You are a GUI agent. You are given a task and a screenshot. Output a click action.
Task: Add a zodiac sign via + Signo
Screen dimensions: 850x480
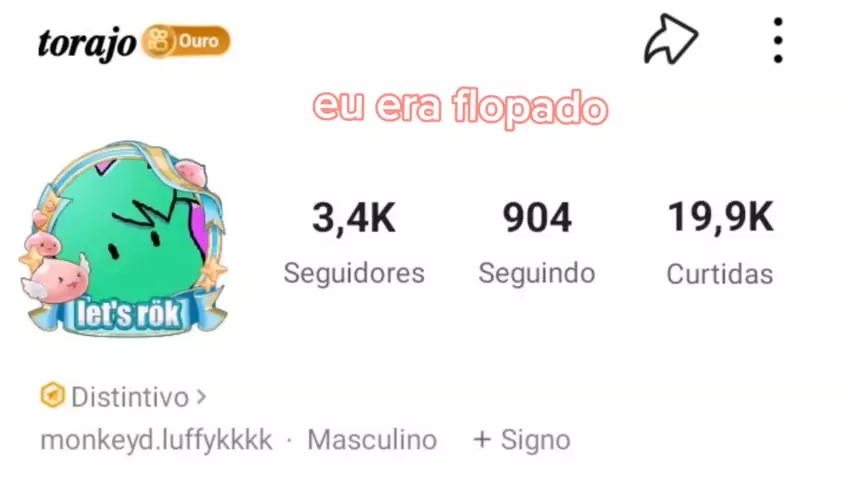coord(521,439)
